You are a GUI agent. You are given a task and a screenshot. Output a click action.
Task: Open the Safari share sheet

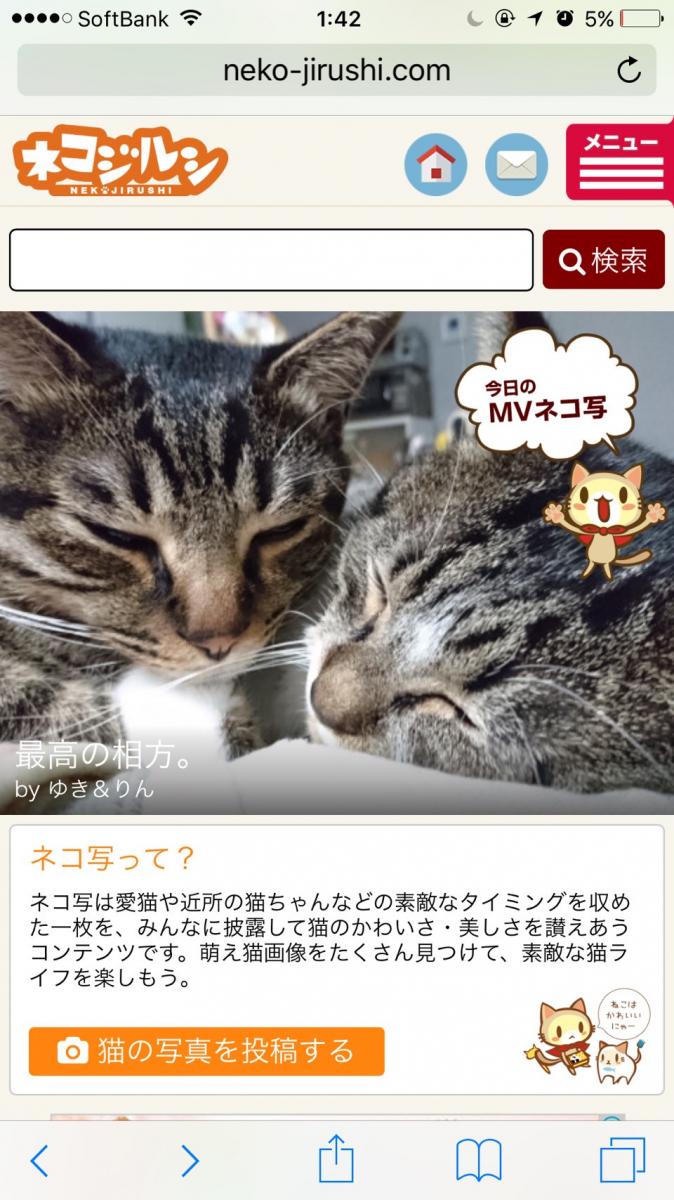(x=336, y=1160)
